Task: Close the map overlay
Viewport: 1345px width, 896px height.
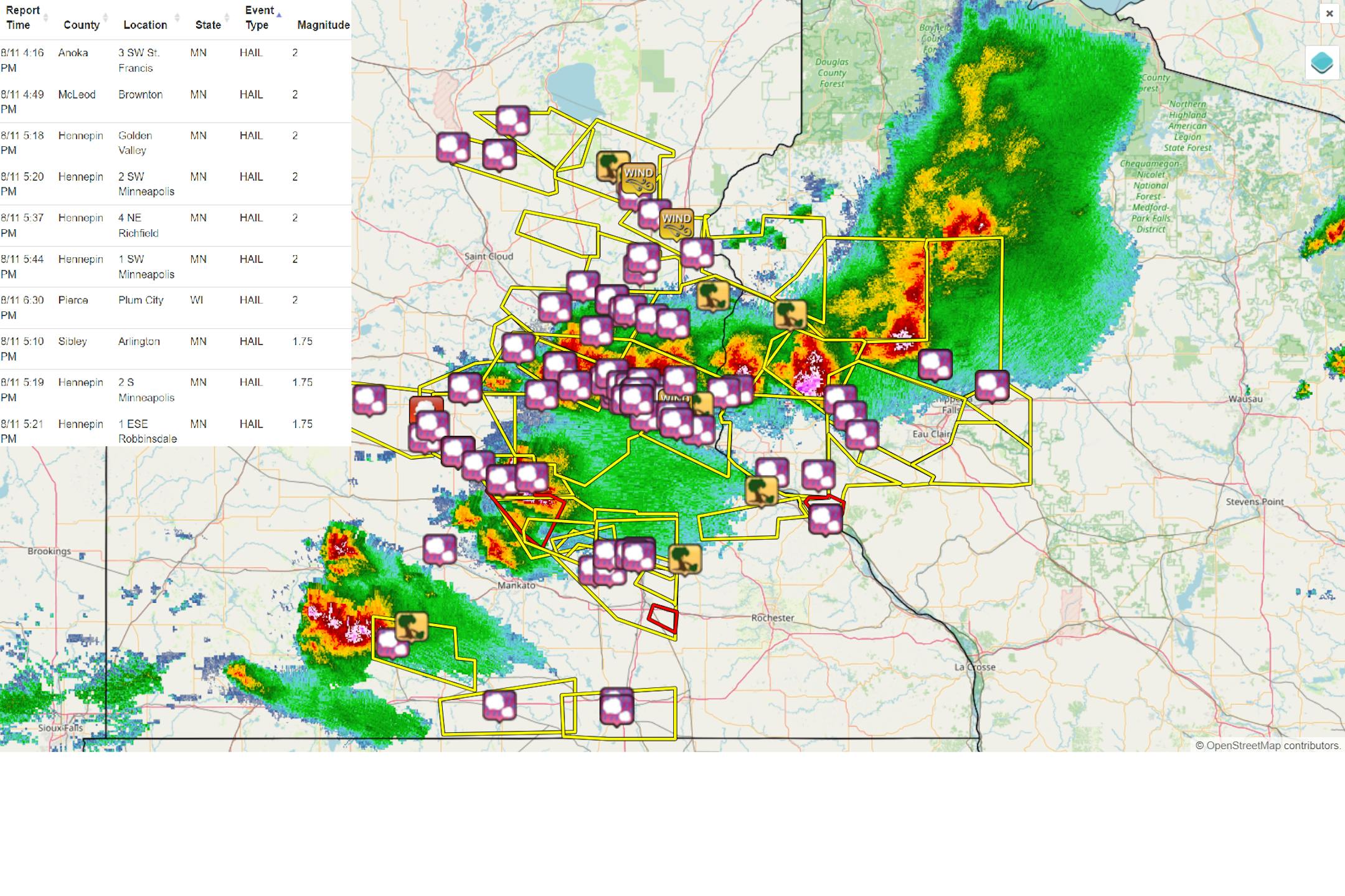Action: pyautogui.click(x=1329, y=14)
